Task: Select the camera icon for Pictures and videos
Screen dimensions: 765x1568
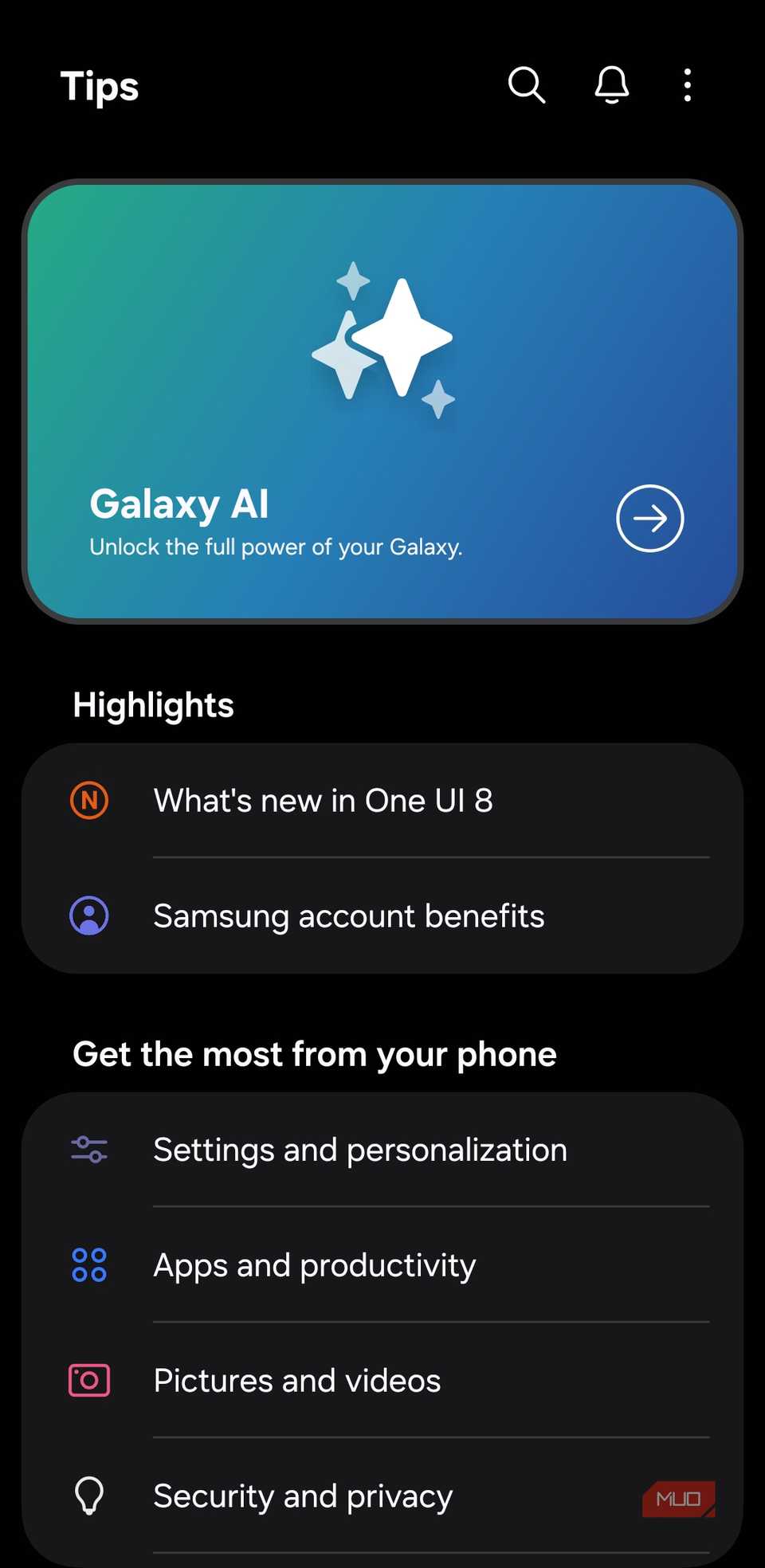Action: click(89, 1380)
